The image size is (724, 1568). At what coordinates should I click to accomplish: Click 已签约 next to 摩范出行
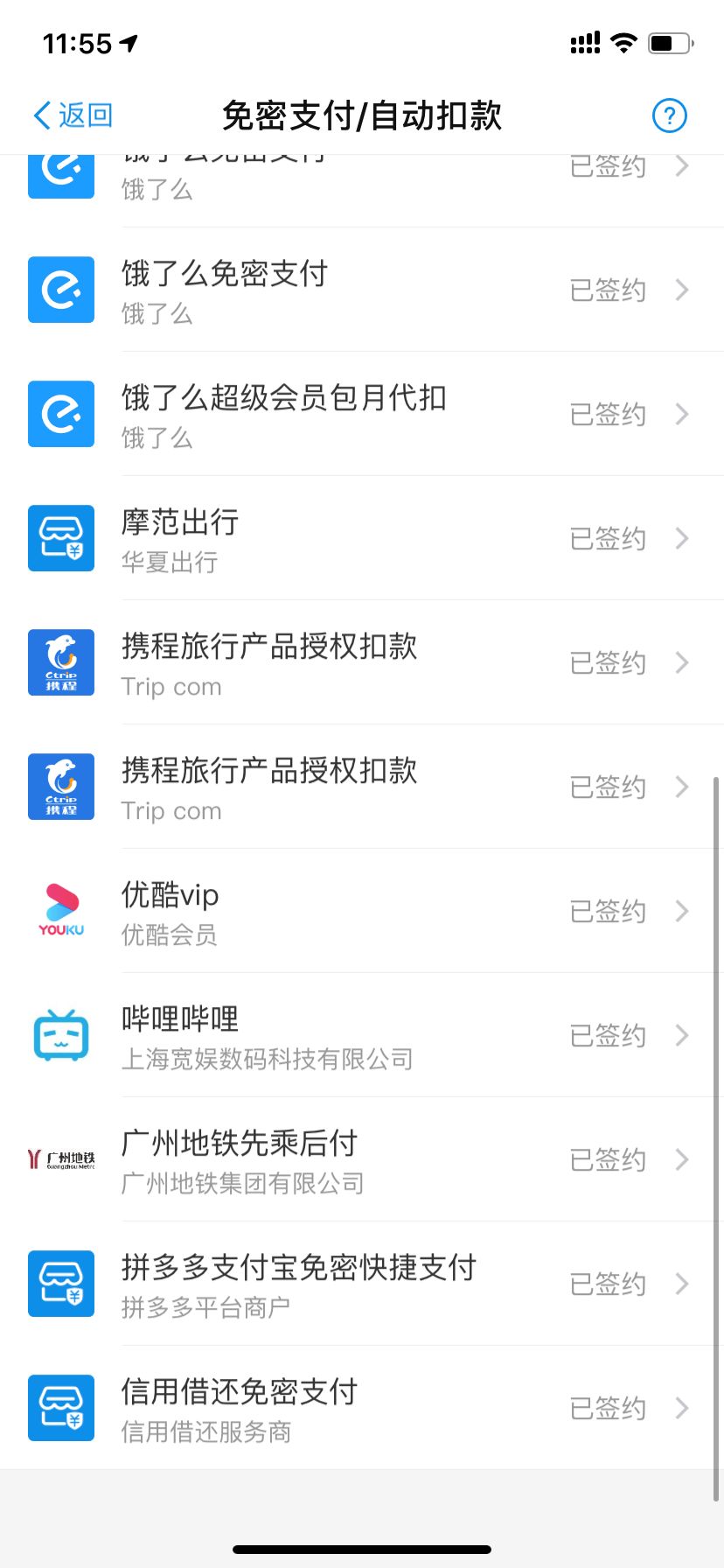click(607, 538)
